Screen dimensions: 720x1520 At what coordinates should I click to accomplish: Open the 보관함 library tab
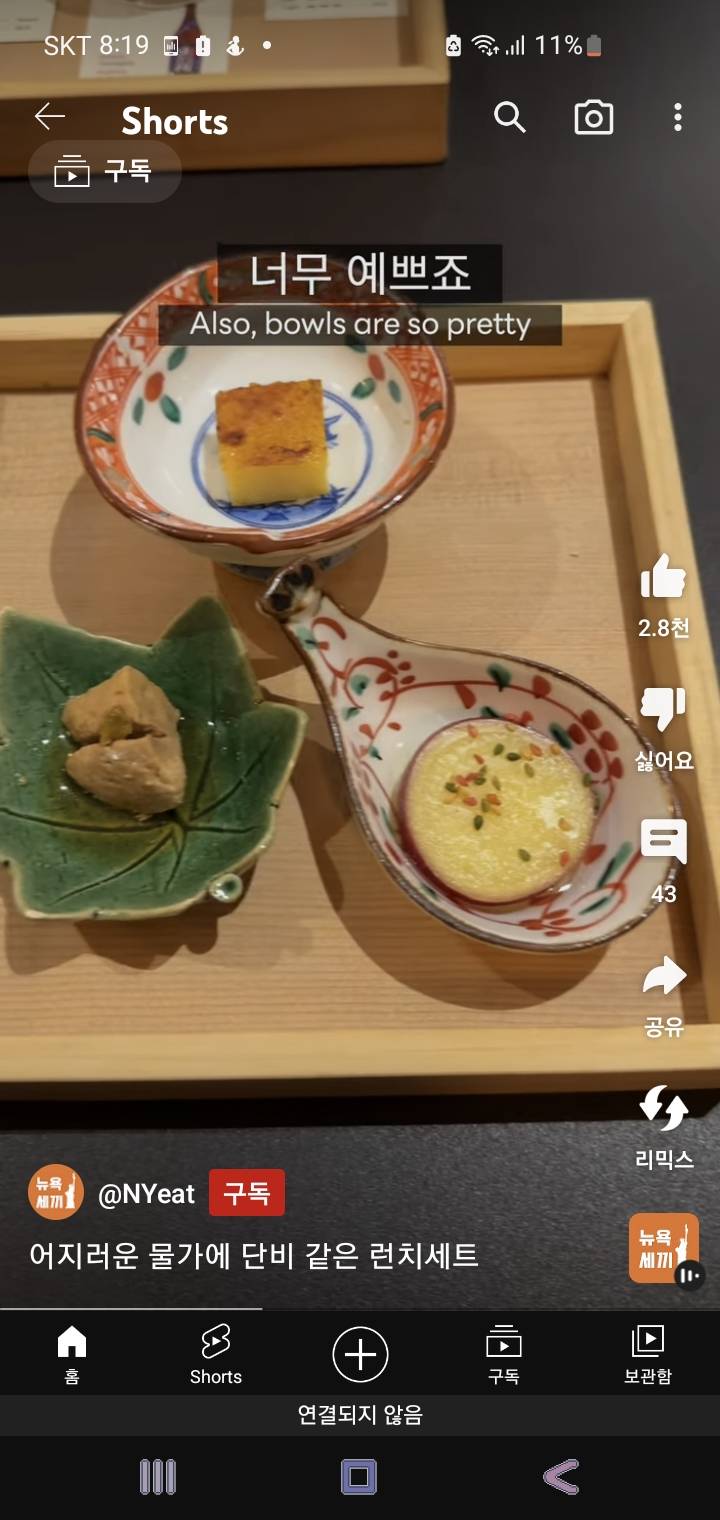tap(648, 1356)
